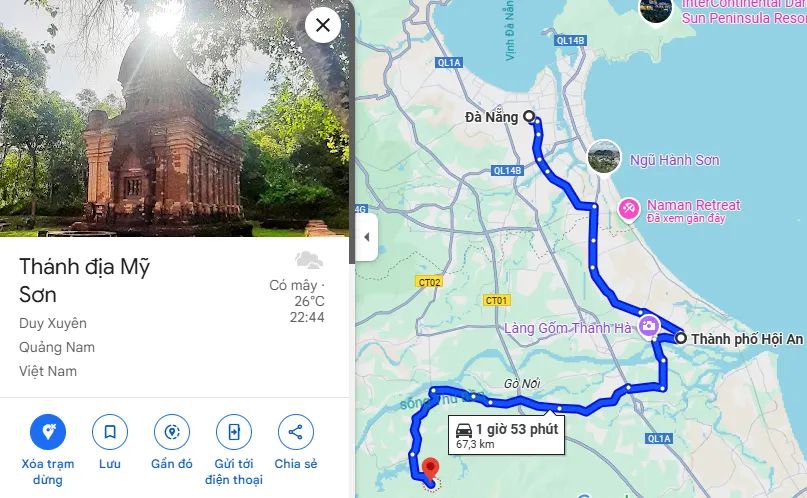Share this place via Chia sẻ
Viewport: 807px width, 498px height.
[295, 433]
